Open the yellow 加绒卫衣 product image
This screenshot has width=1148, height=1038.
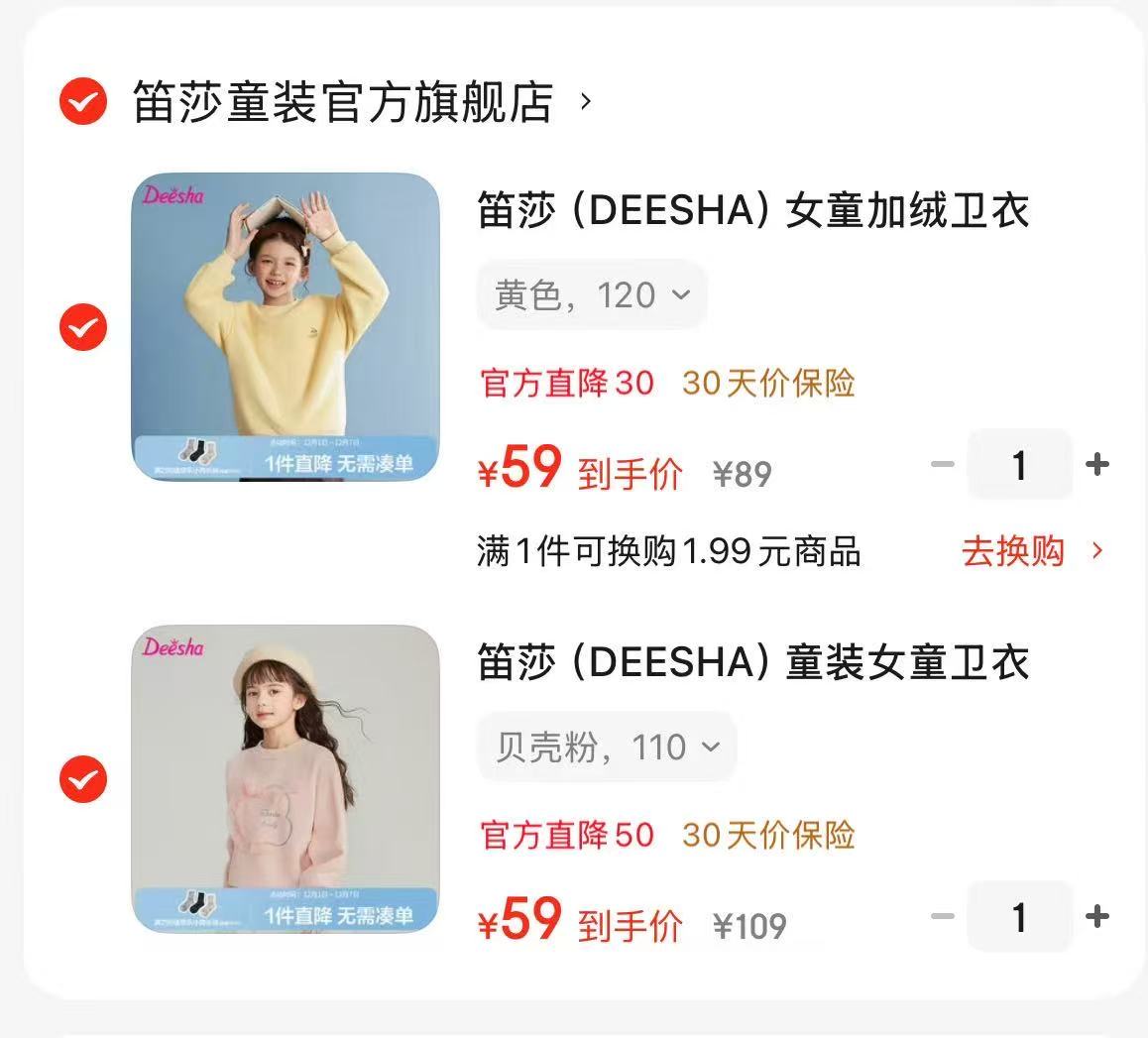click(286, 328)
